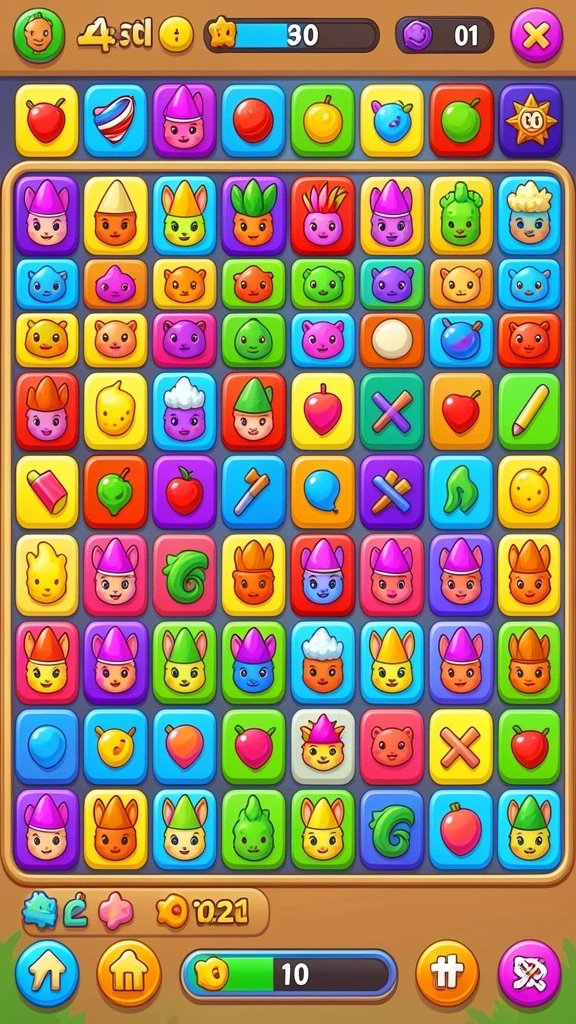Tap the blue up-arrow home button
The height and width of the screenshot is (1024, 576).
(x=47, y=974)
